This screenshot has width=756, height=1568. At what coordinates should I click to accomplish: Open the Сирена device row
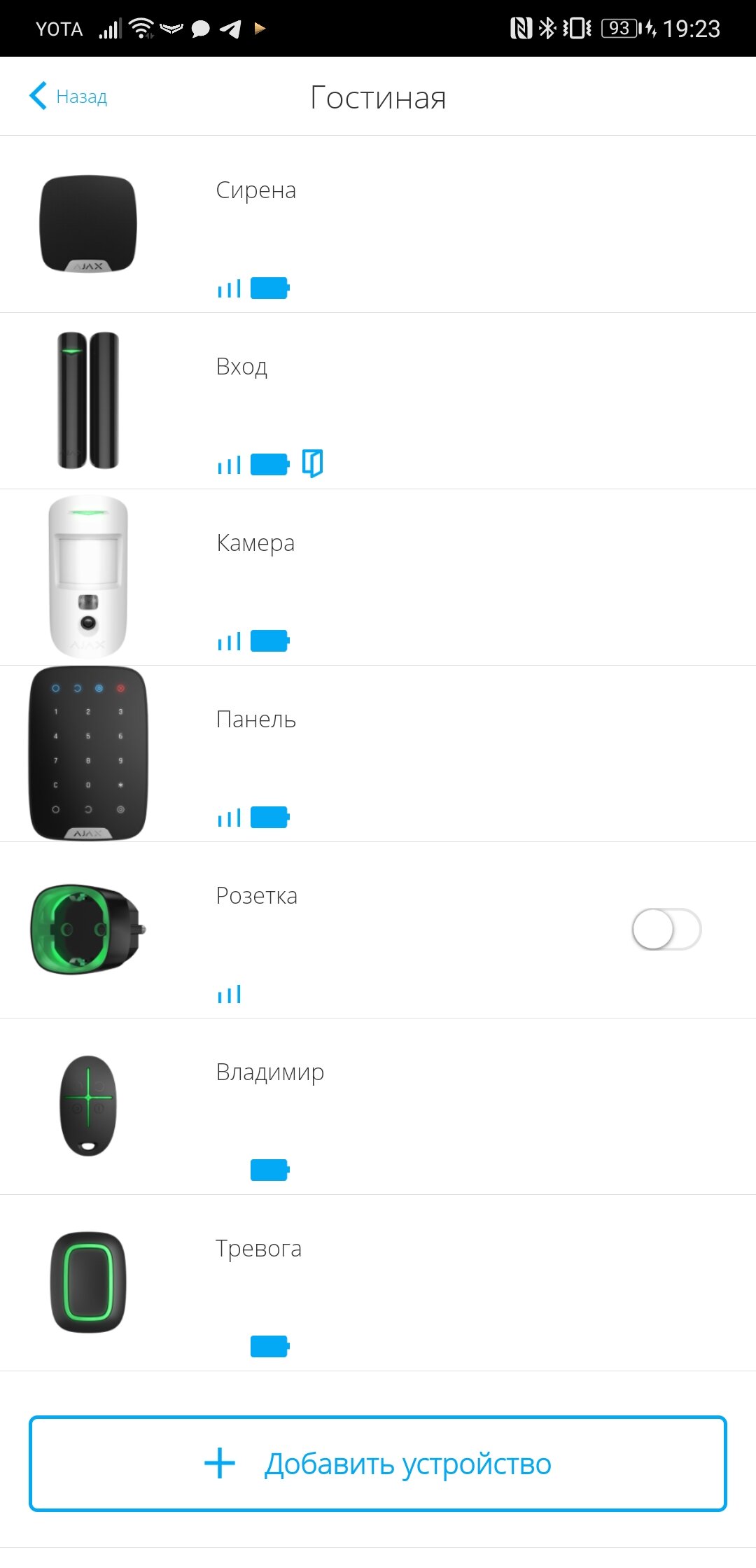coord(378,224)
